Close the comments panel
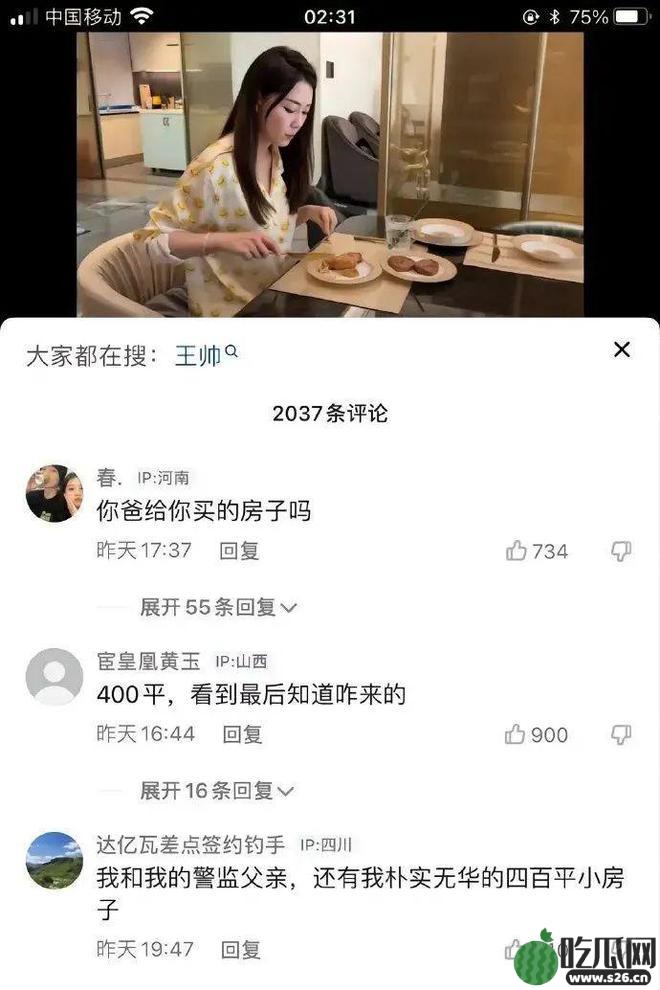 pyautogui.click(x=622, y=349)
